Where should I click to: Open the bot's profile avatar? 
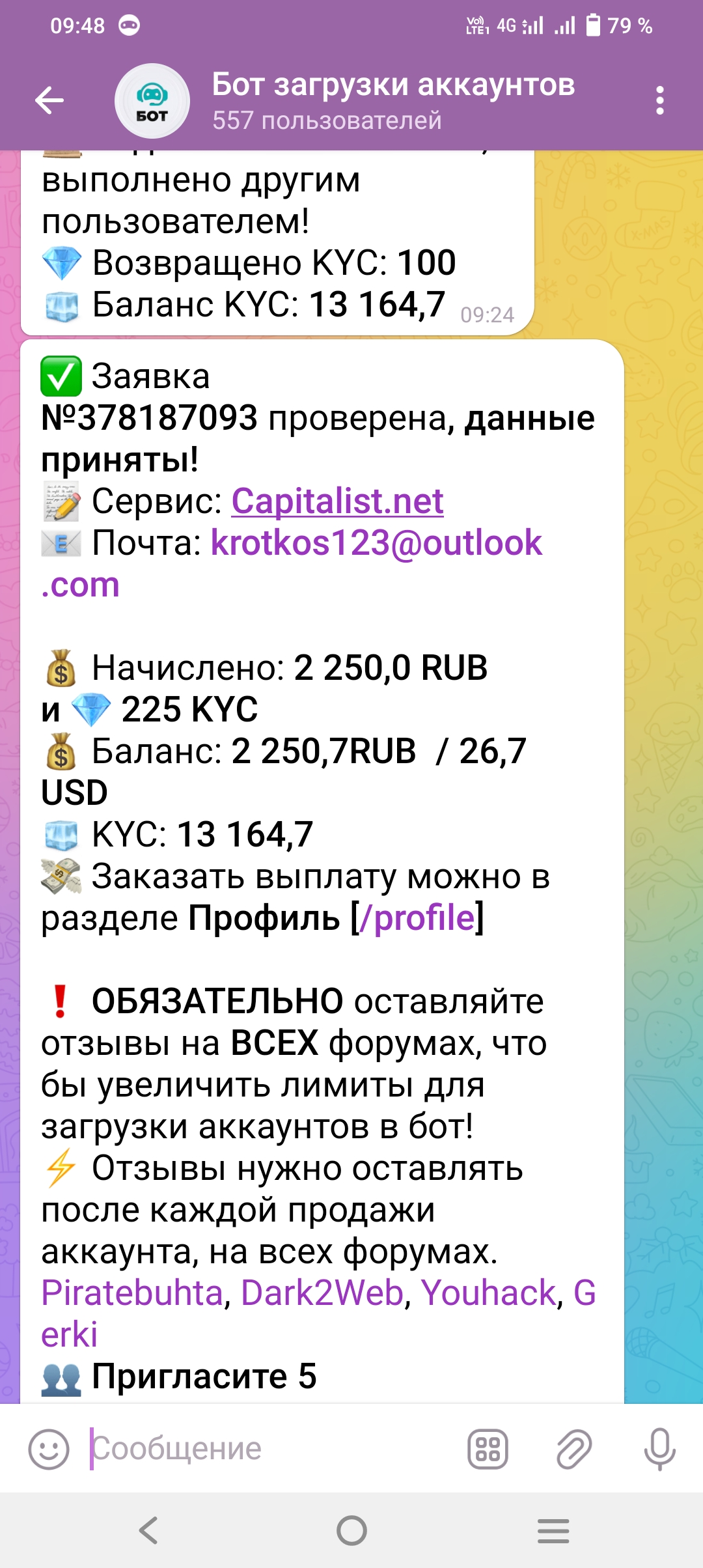pos(152,101)
